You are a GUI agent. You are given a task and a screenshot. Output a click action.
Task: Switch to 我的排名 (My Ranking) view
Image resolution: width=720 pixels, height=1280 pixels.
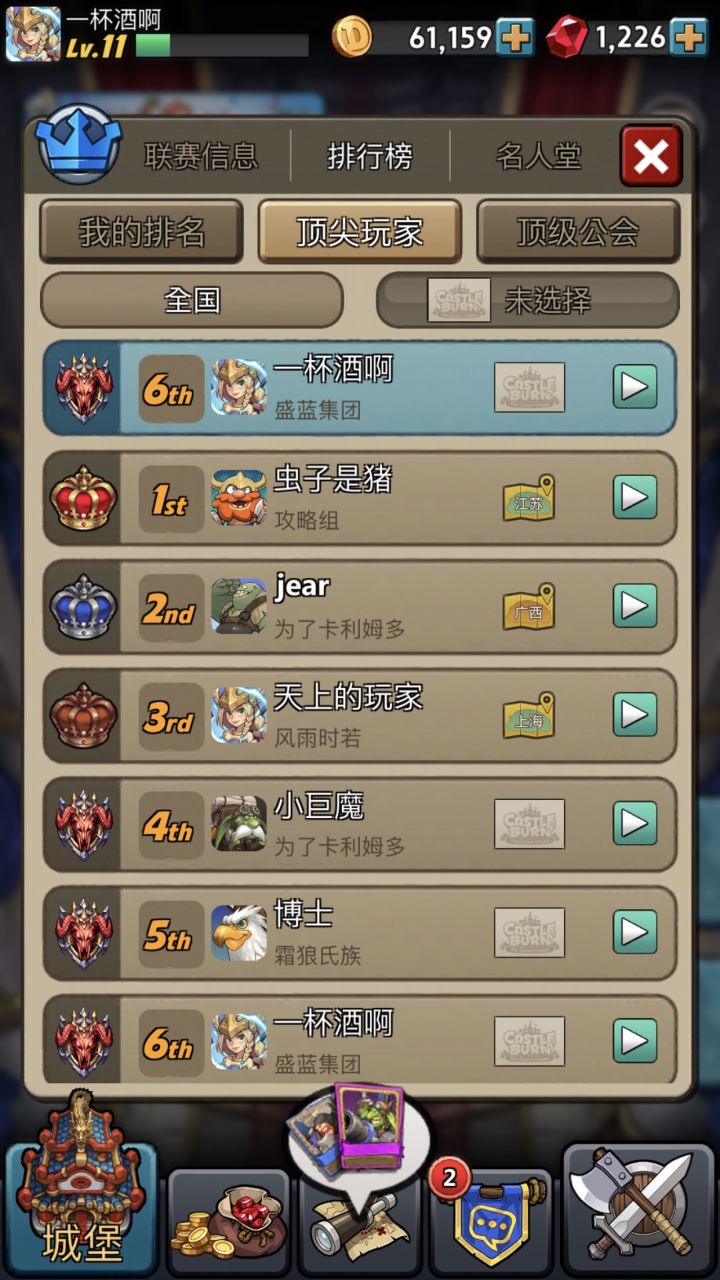pos(141,230)
